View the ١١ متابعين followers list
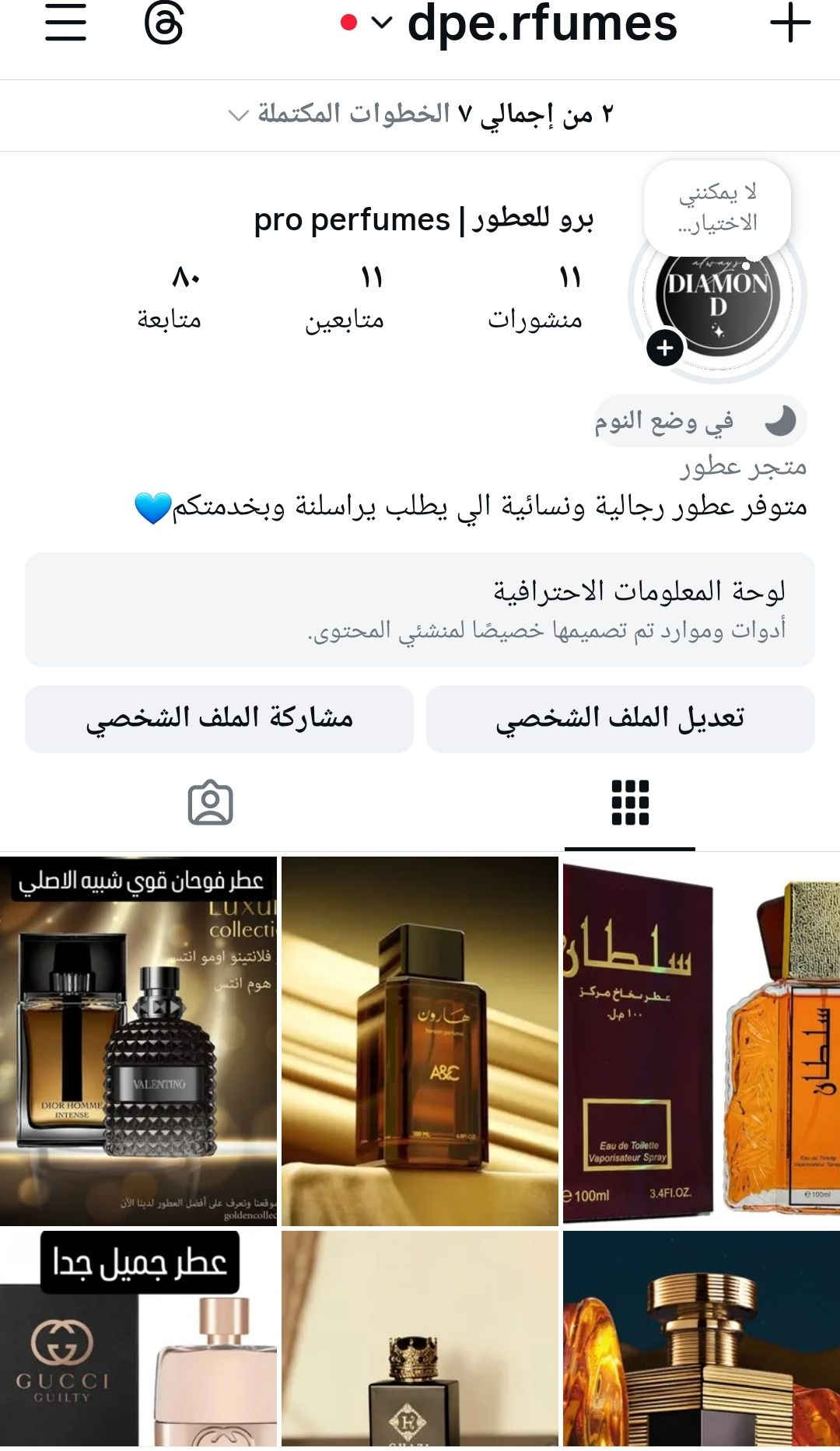840x1451 pixels. coord(345,297)
